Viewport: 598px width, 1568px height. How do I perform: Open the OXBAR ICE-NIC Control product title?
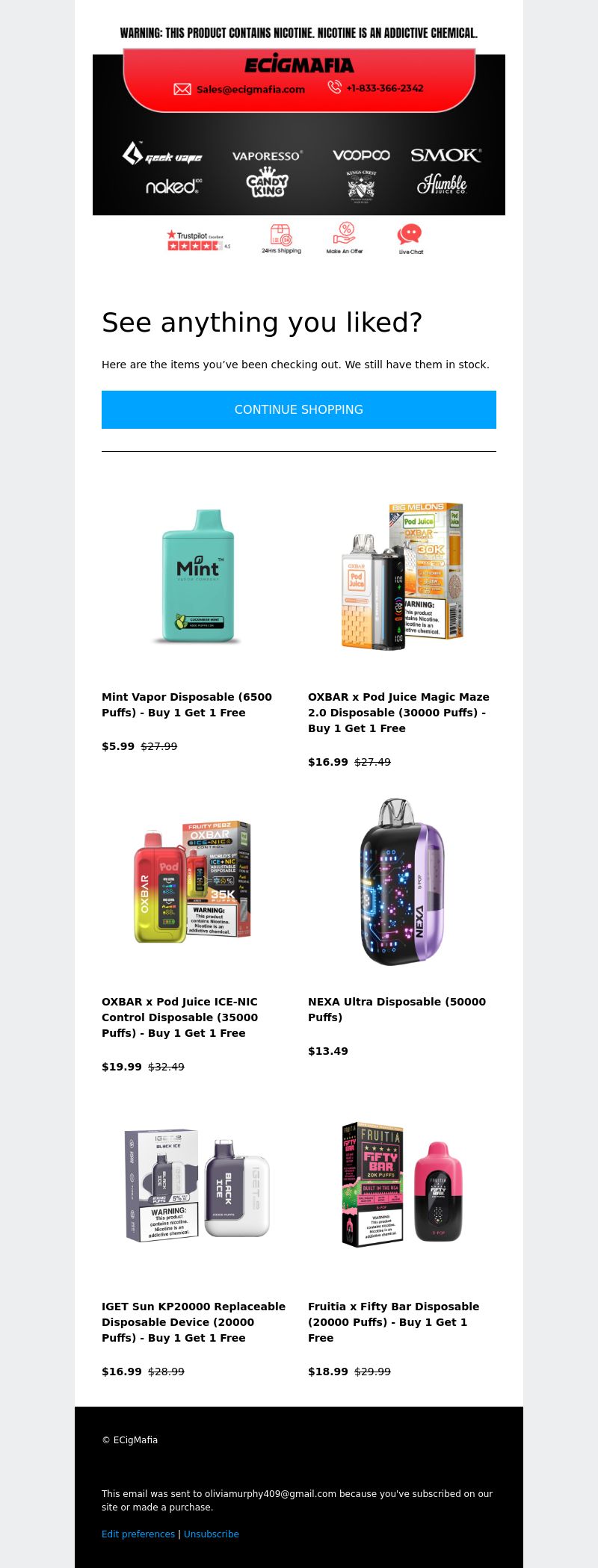179,1017
